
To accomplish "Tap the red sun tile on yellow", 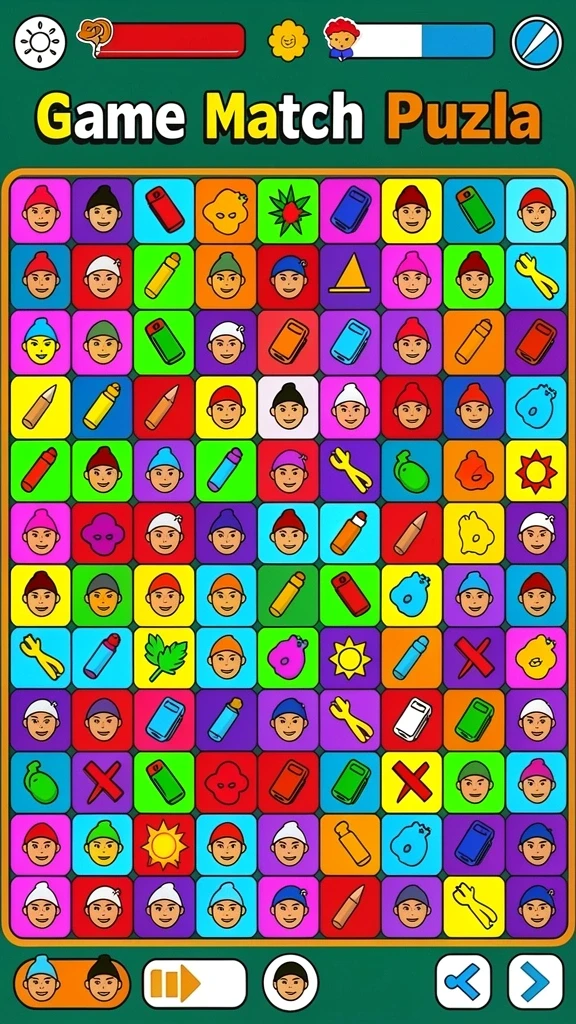I will click(x=536, y=471).
